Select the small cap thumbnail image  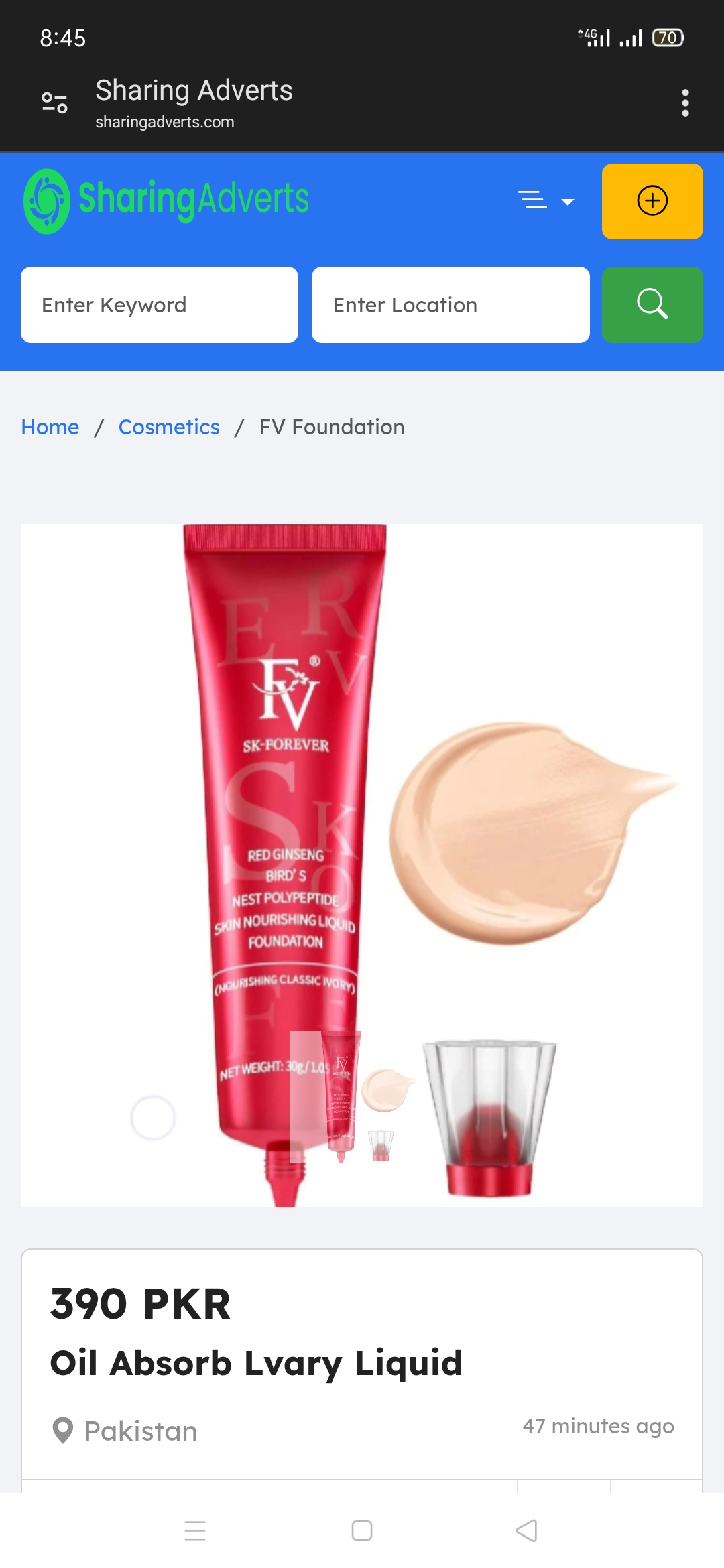[381, 1146]
